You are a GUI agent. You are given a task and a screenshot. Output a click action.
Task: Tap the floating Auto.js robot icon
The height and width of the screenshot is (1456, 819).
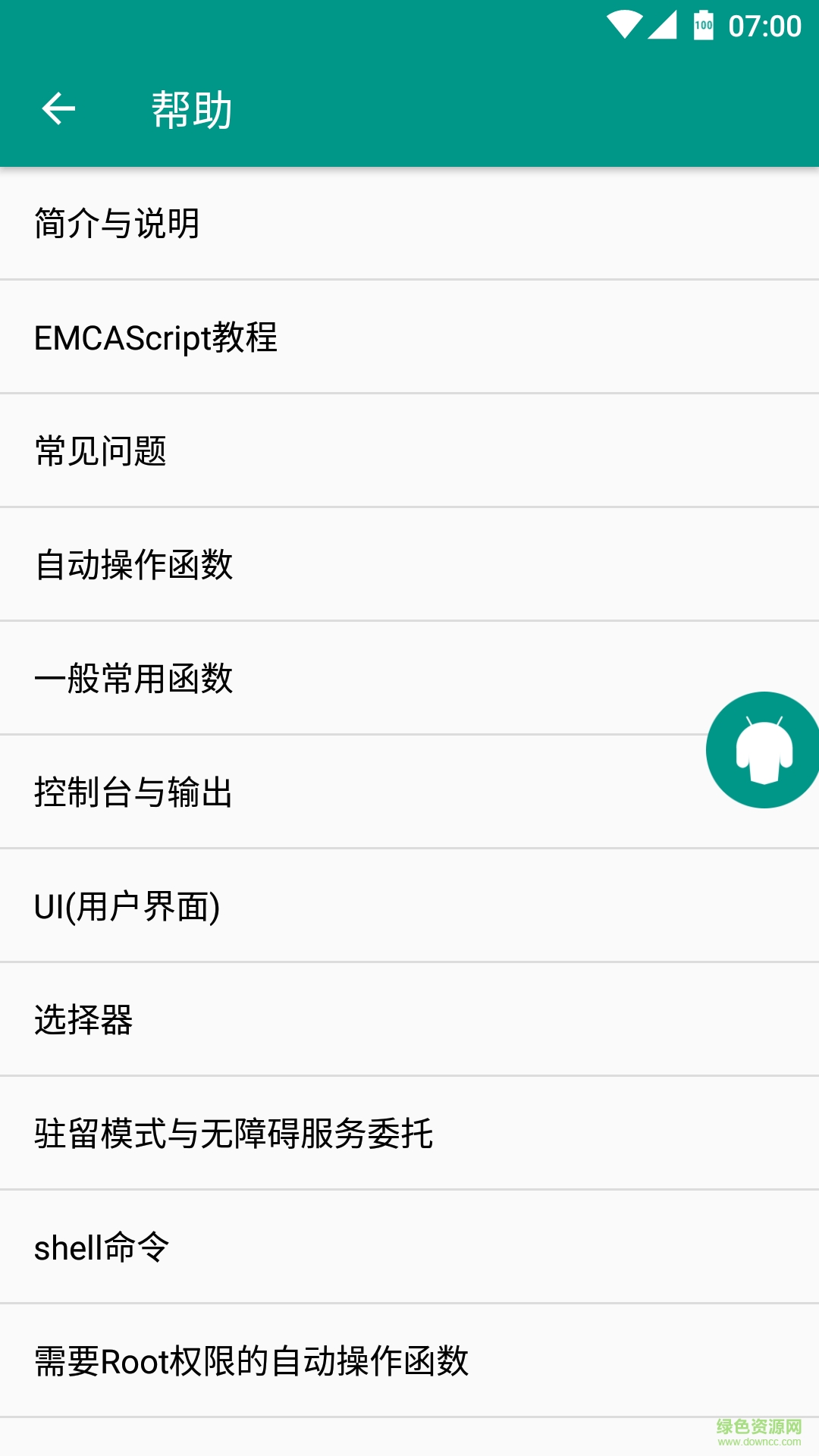coord(764,749)
